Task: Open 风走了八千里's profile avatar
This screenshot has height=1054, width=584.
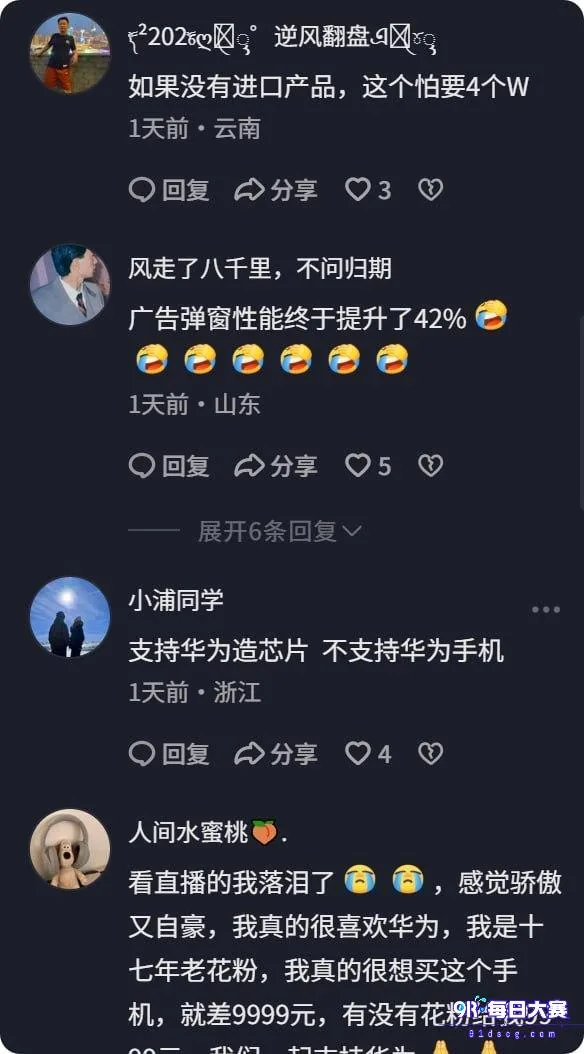Action: 70,284
